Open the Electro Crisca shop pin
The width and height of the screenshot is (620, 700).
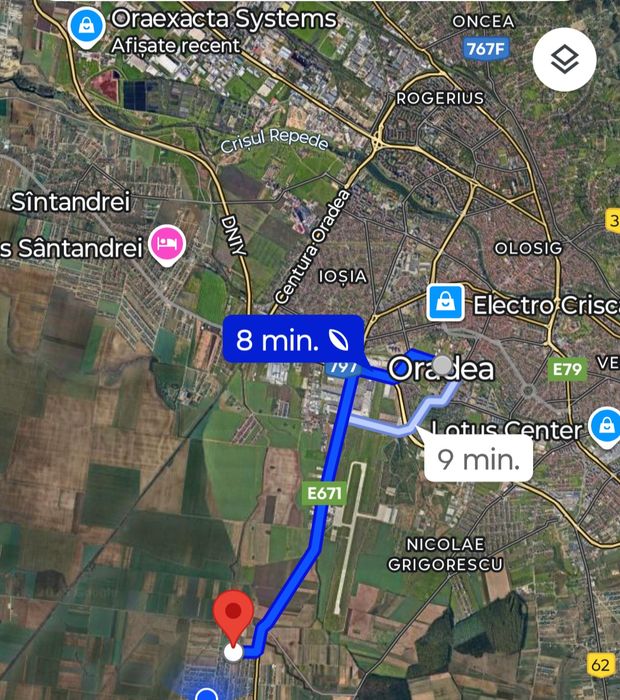443,301
